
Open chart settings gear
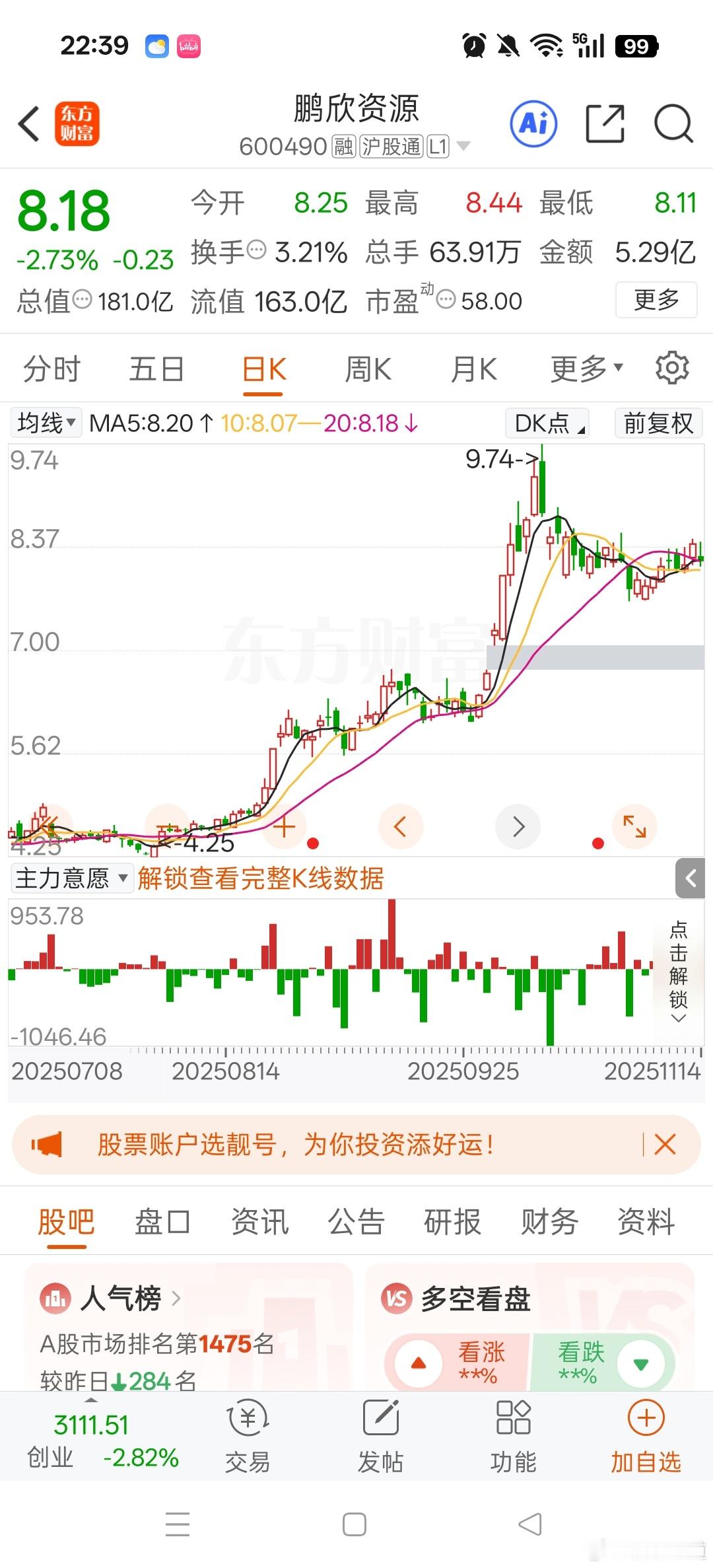point(672,368)
